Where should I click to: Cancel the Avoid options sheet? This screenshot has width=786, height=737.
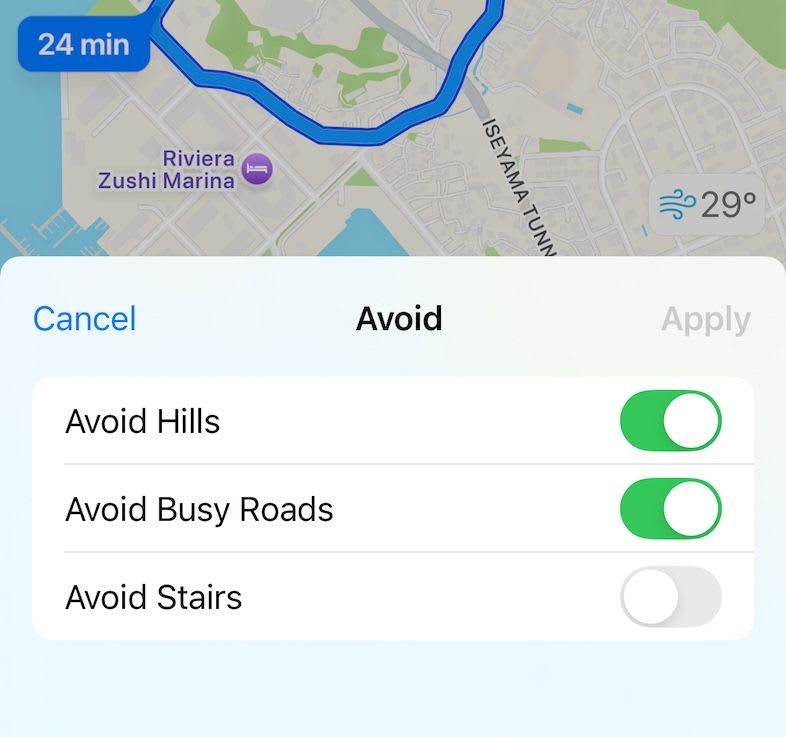tap(84, 319)
